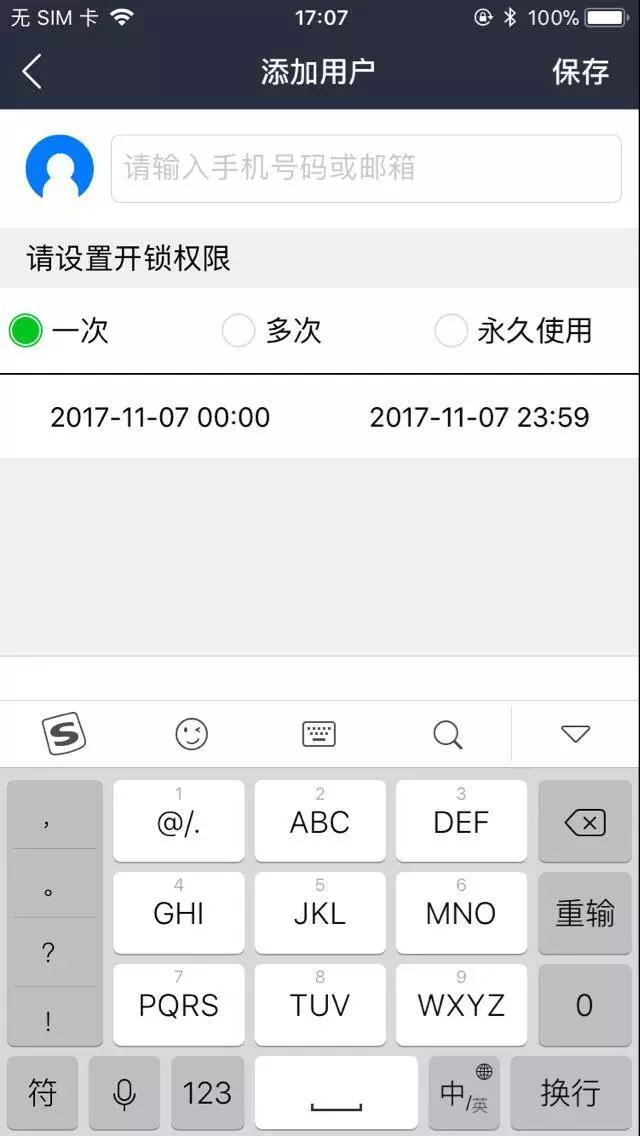Hit the backspace key
640x1136 pixels.
(x=584, y=822)
